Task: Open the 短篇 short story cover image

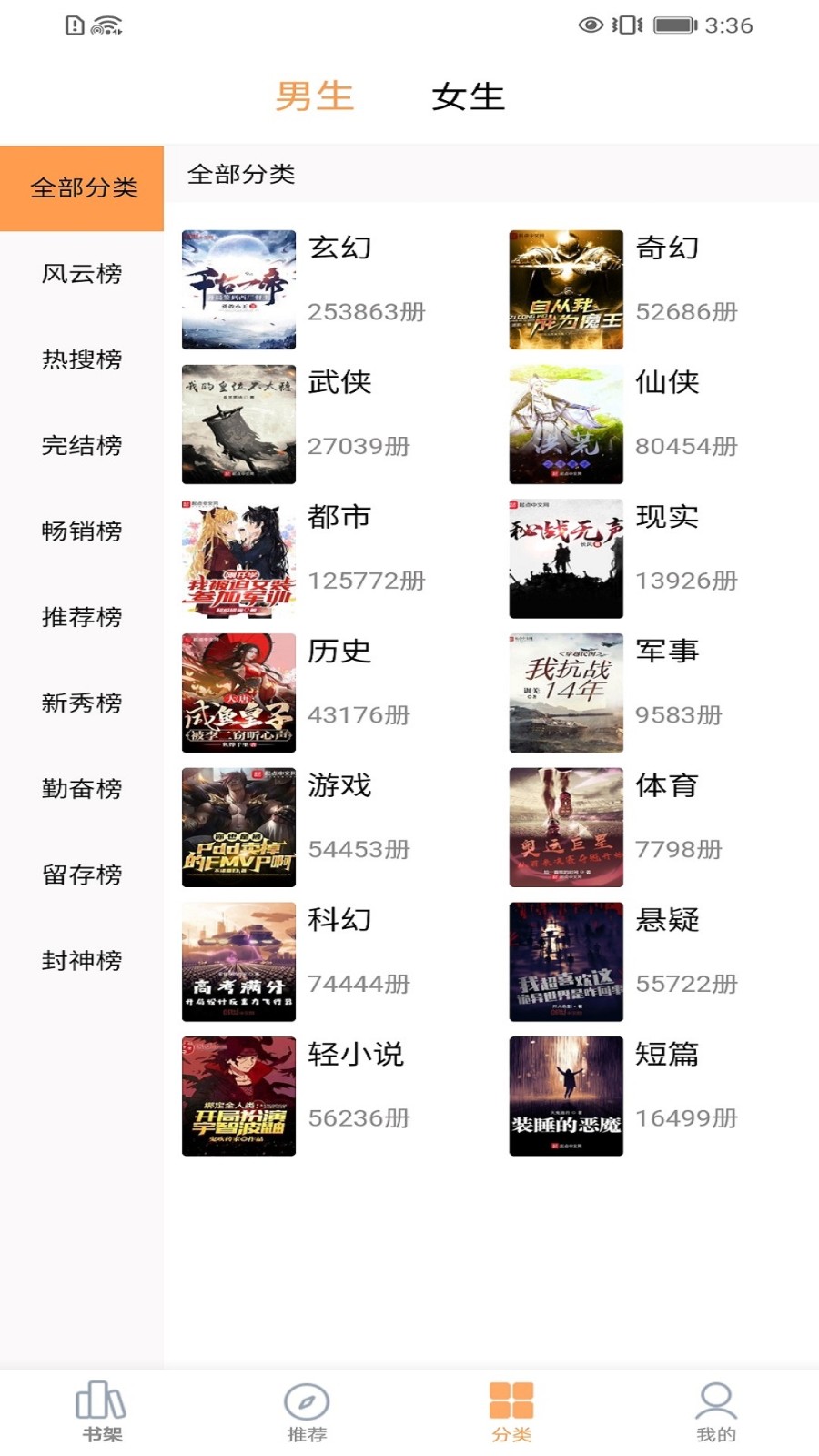Action: pos(565,1097)
